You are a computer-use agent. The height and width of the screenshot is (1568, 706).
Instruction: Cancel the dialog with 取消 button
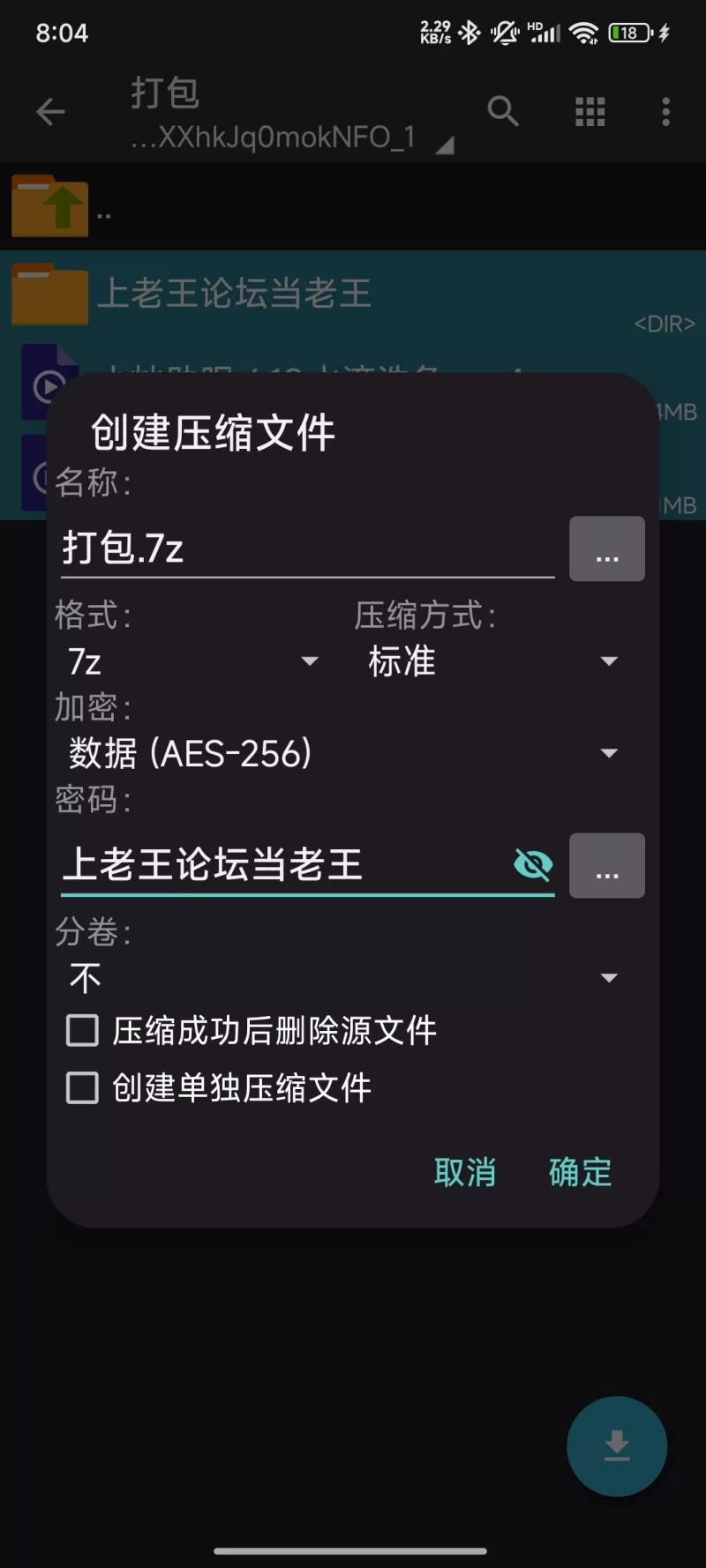coord(466,1173)
